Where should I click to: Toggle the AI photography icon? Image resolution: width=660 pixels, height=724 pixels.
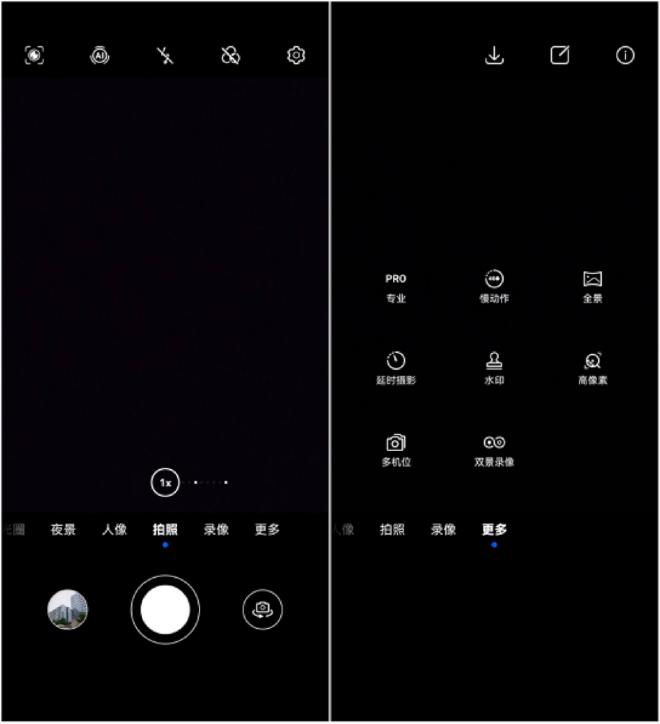[99, 55]
